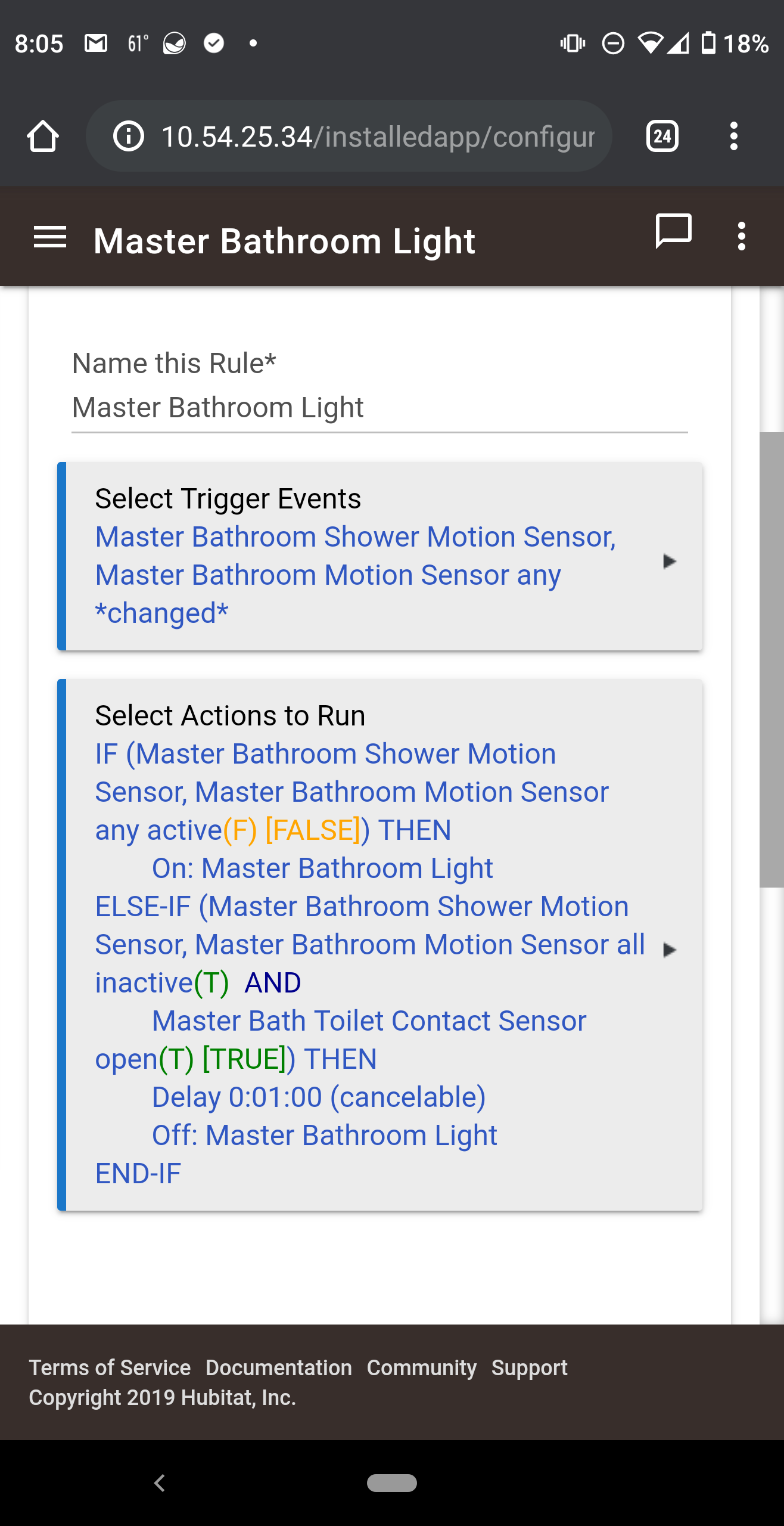This screenshot has width=784, height=1526.
Task: Open the browser tab switcher showing 24
Action: click(x=662, y=137)
